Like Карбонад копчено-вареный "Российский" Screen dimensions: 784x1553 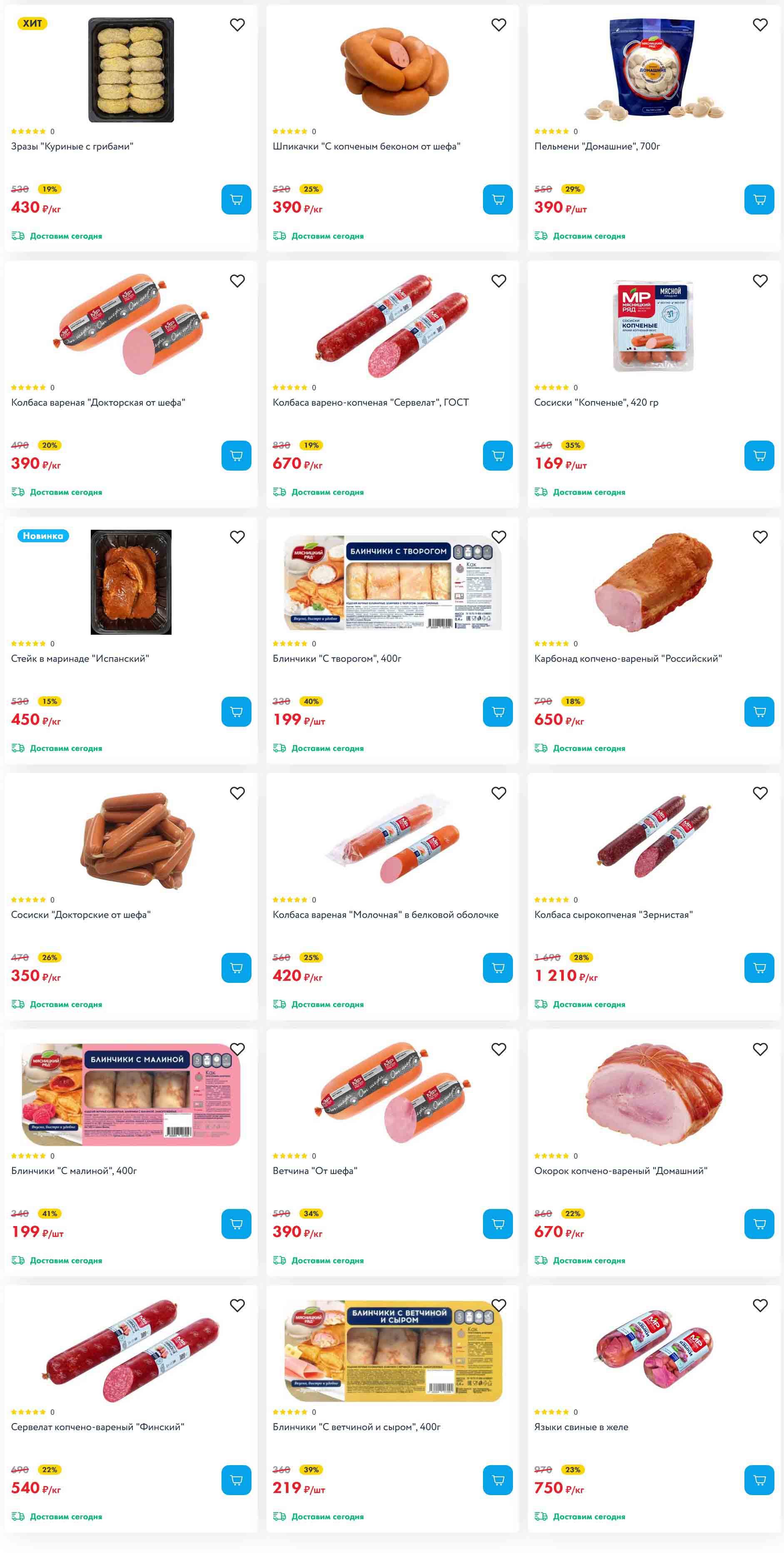click(760, 537)
